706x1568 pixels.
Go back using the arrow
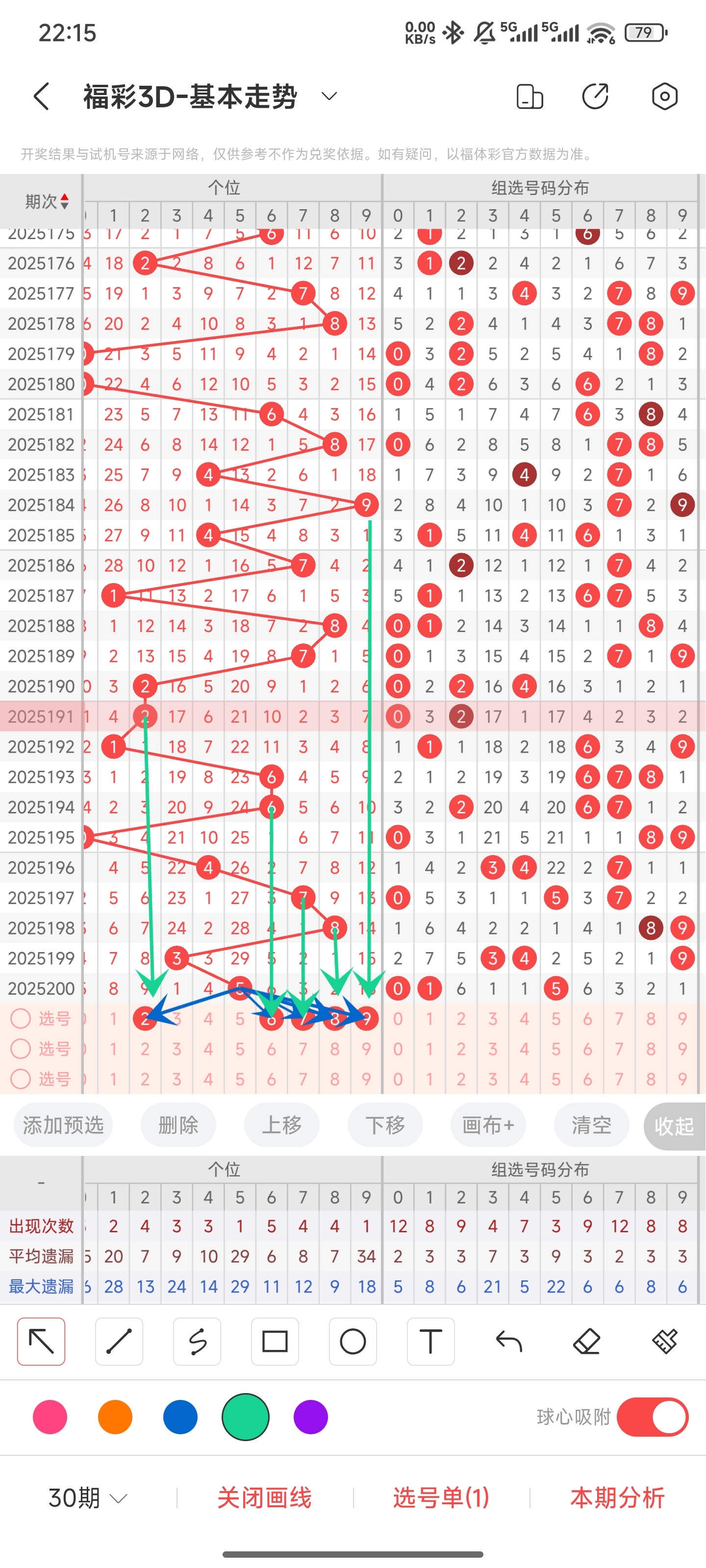41,96
